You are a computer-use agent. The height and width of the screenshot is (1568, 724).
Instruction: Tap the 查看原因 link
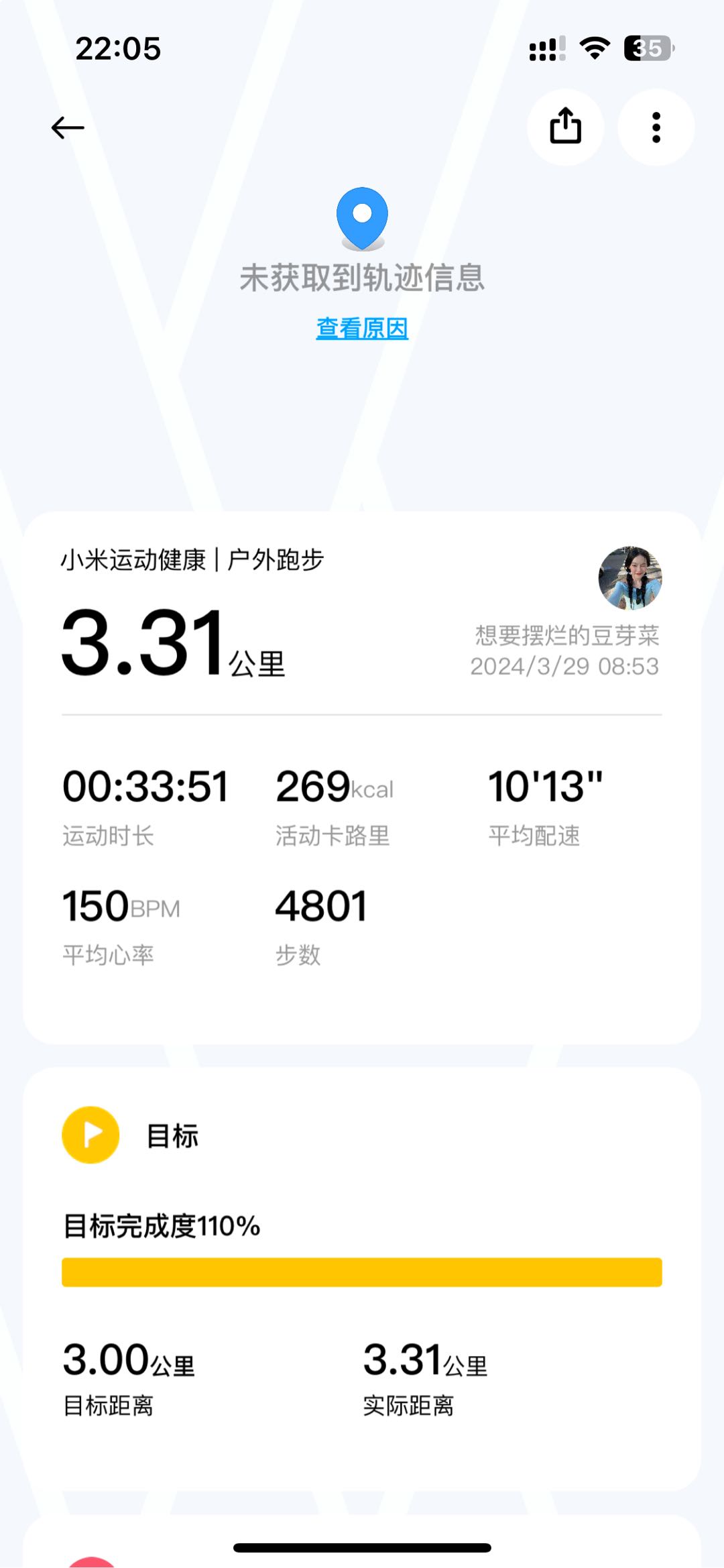click(x=362, y=328)
